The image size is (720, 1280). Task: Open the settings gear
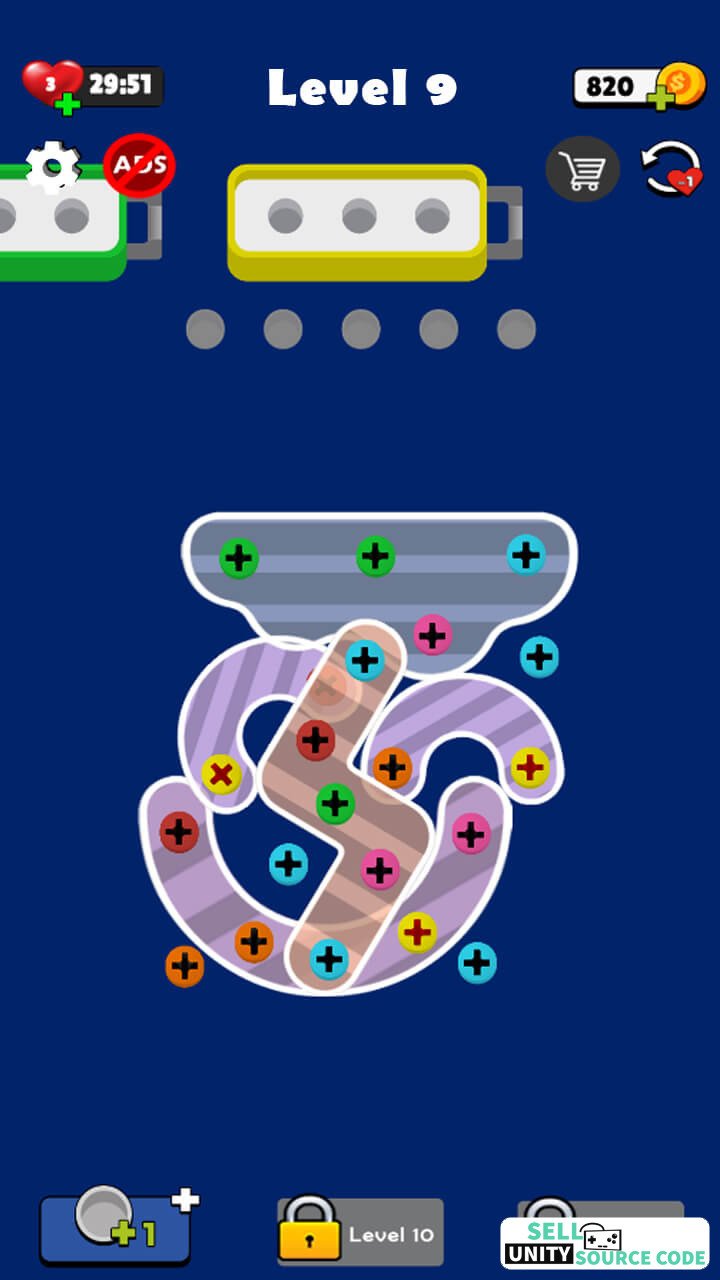tap(52, 166)
